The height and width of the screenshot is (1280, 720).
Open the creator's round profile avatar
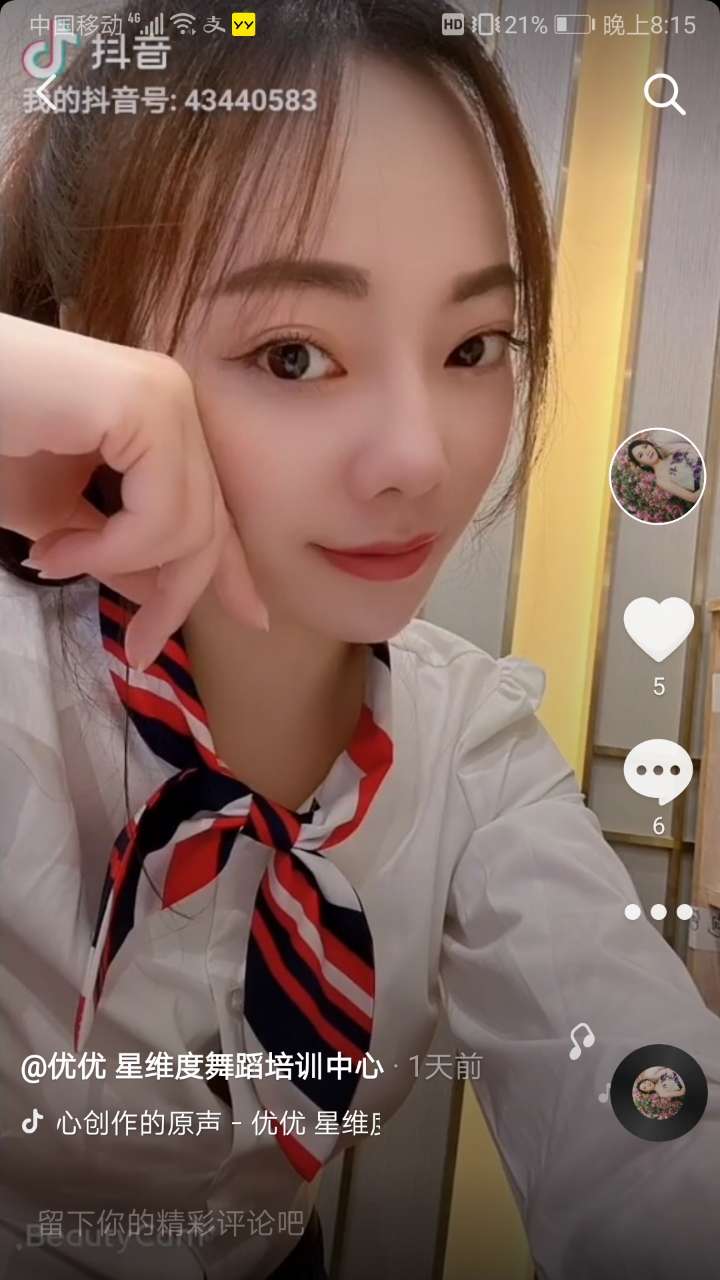657,476
